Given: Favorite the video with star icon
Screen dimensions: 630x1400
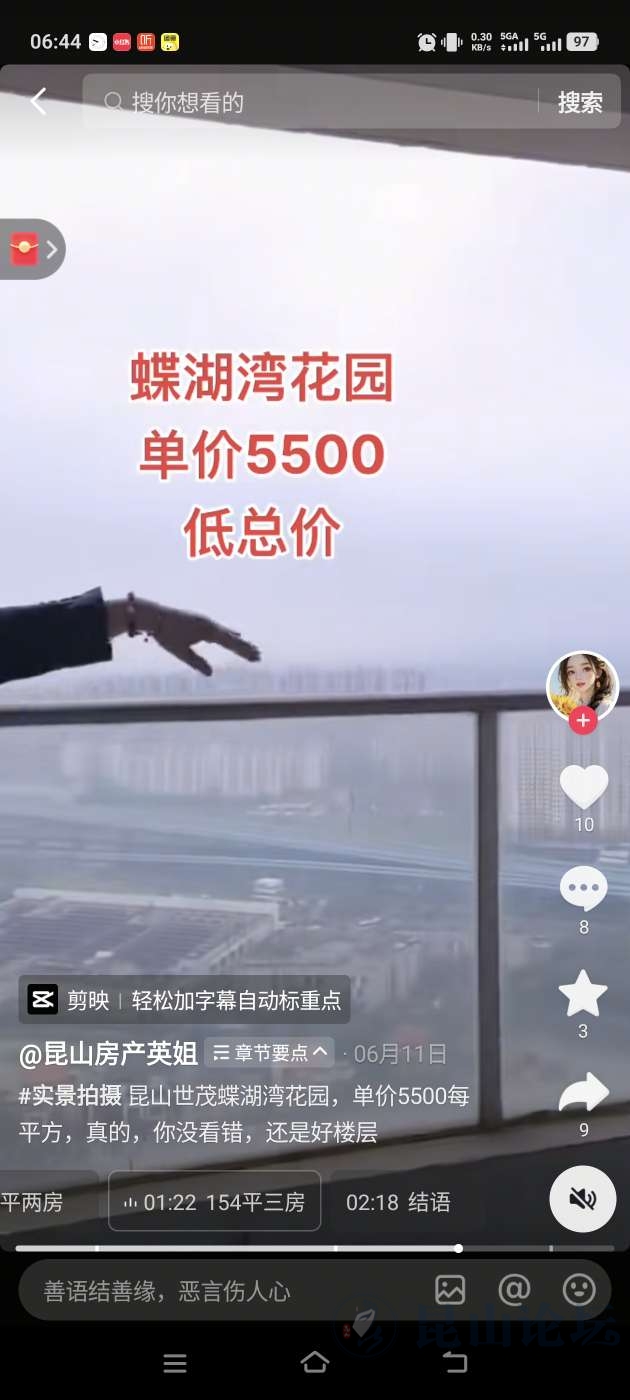Looking at the screenshot, I should pos(583,994).
